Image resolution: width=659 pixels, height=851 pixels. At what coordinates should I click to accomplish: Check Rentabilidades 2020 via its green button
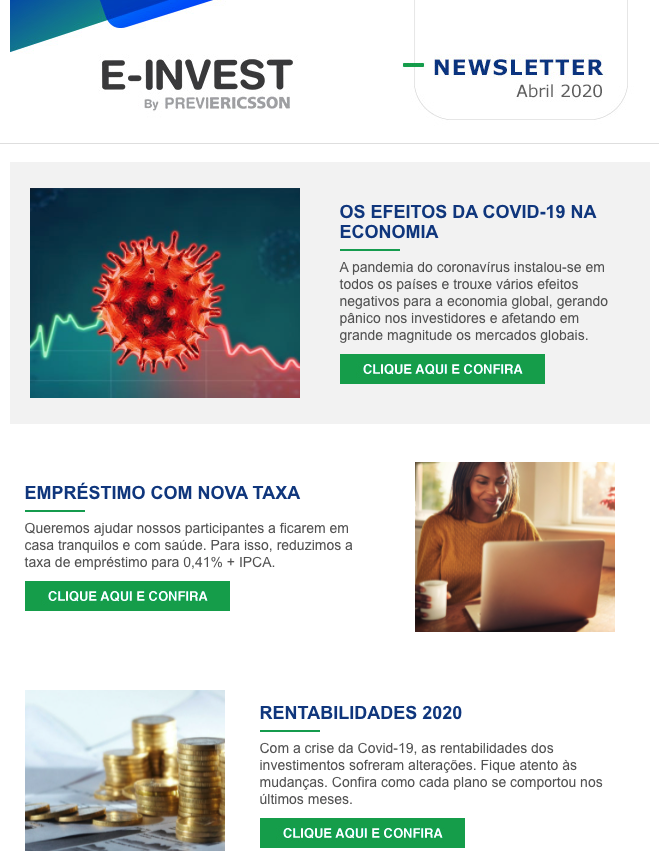(362, 833)
